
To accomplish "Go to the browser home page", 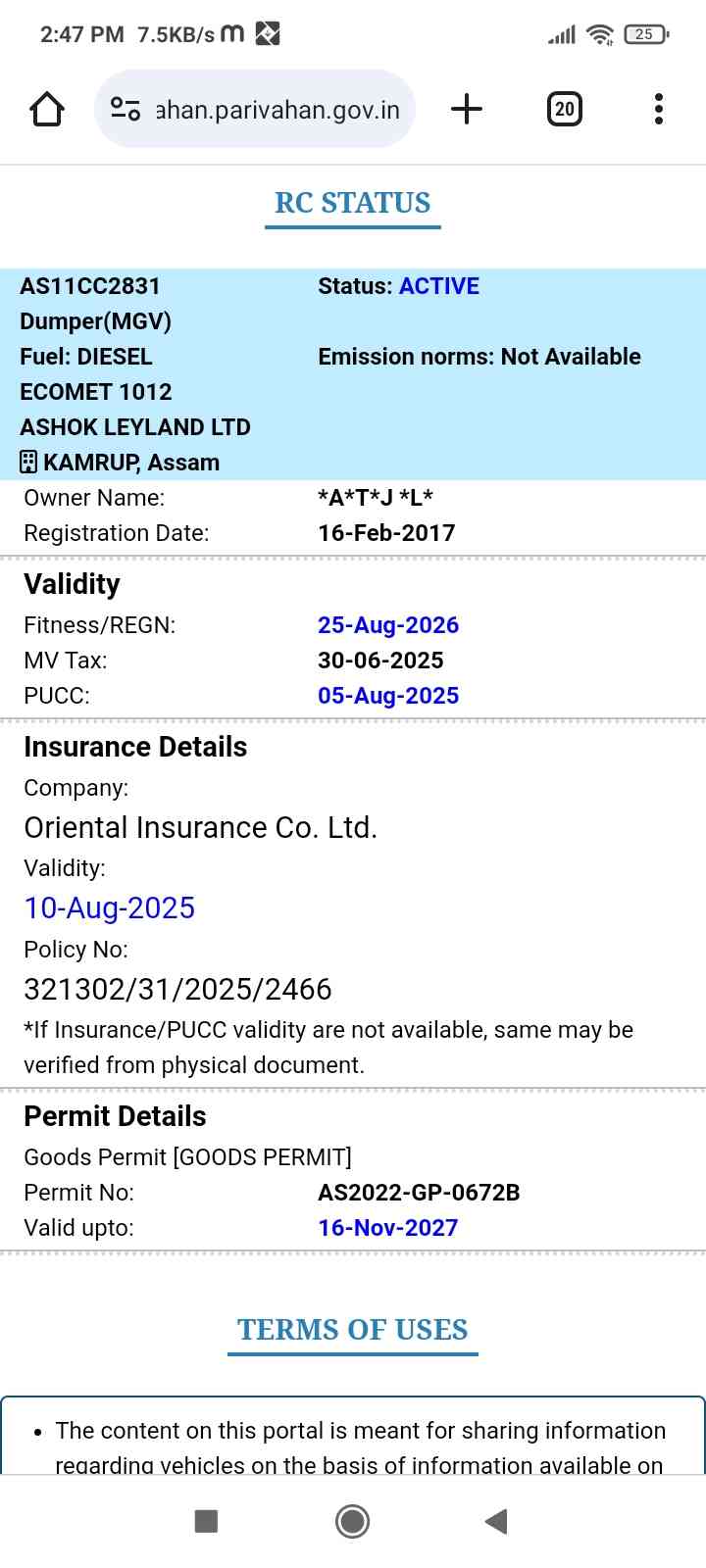I will tap(47, 109).
